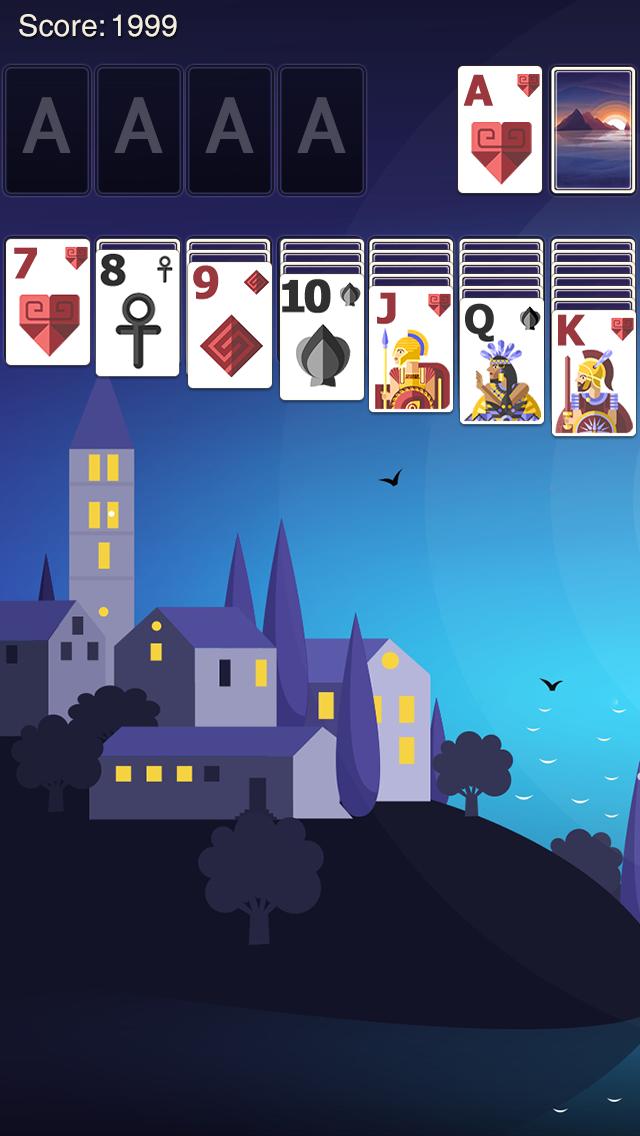Tap the Jack of hearts card
The width and height of the screenshot is (640, 1136).
411,350
